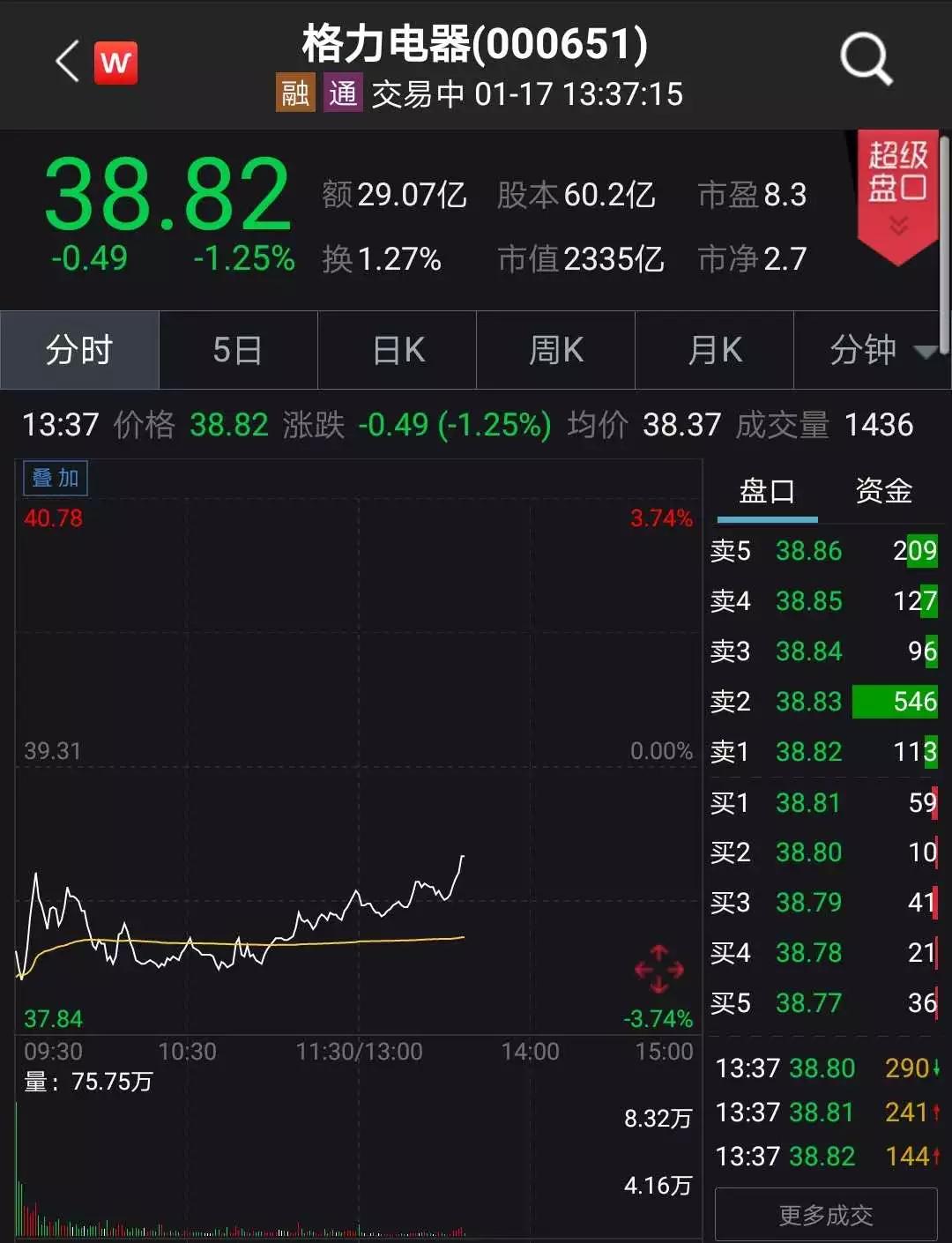Open the red W icon

point(115,63)
